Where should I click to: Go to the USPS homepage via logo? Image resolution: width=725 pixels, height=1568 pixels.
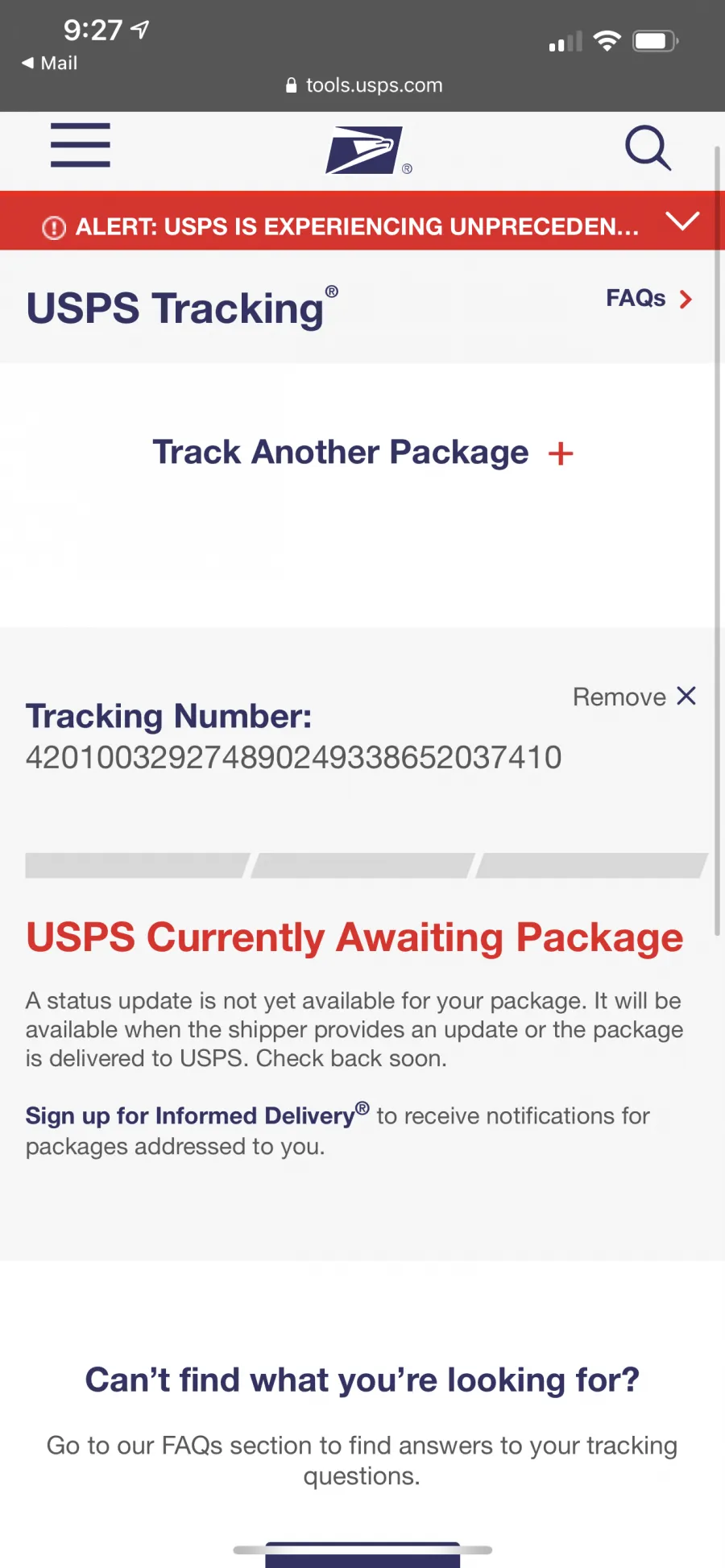[367, 150]
